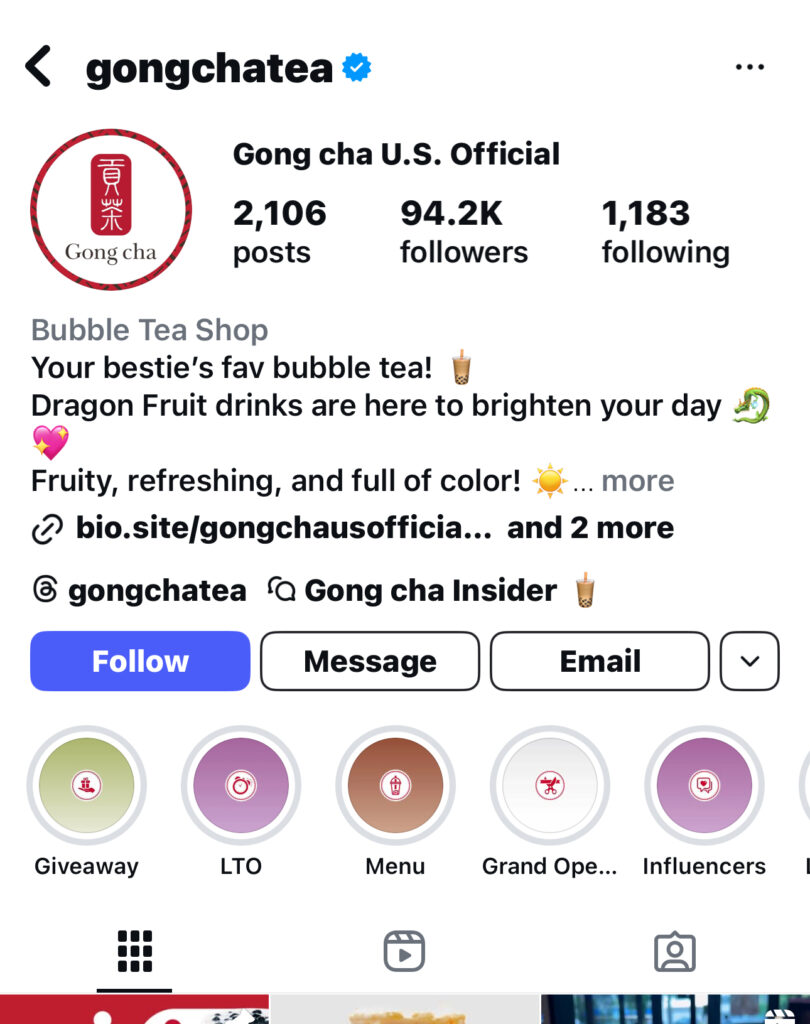Follow the gongchatea account
810x1024 pixels.
140,661
